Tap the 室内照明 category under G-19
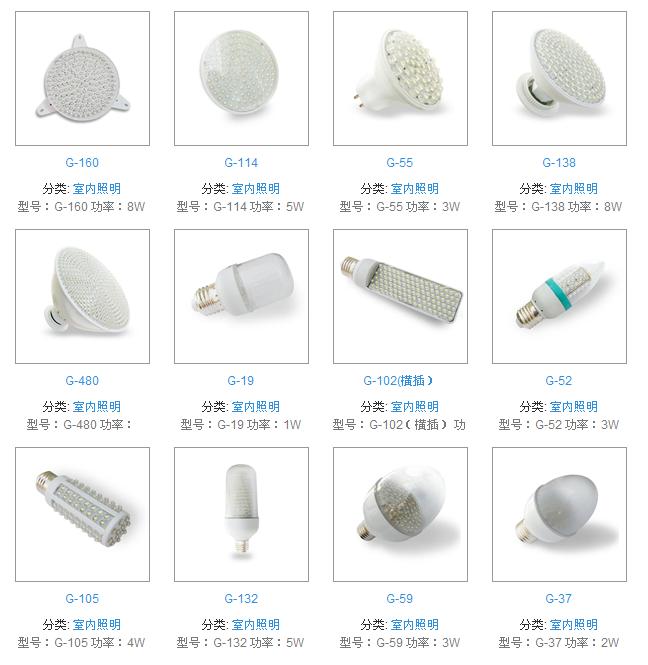This screenshot has height=665, width=648. [256, 406]
